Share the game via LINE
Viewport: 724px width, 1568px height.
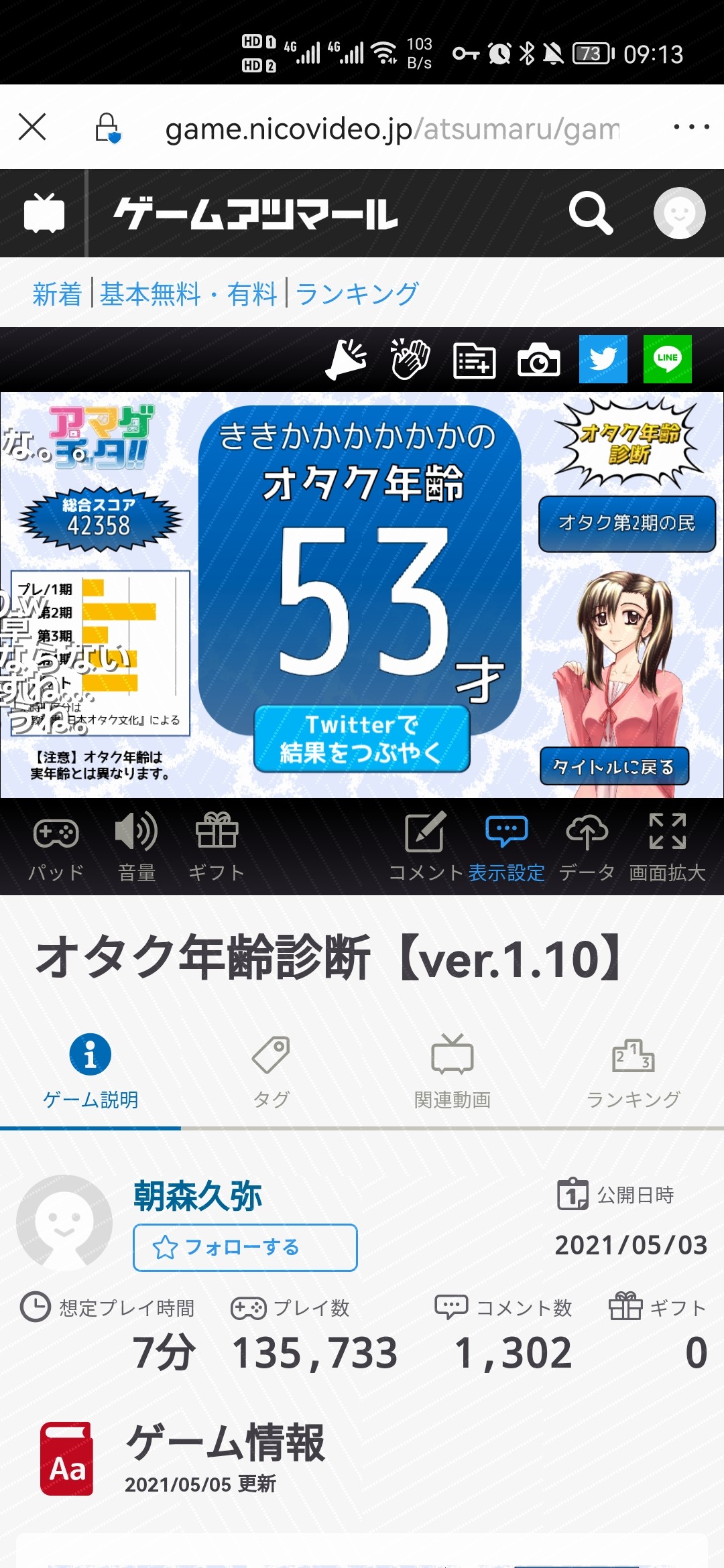coord(667,359)
